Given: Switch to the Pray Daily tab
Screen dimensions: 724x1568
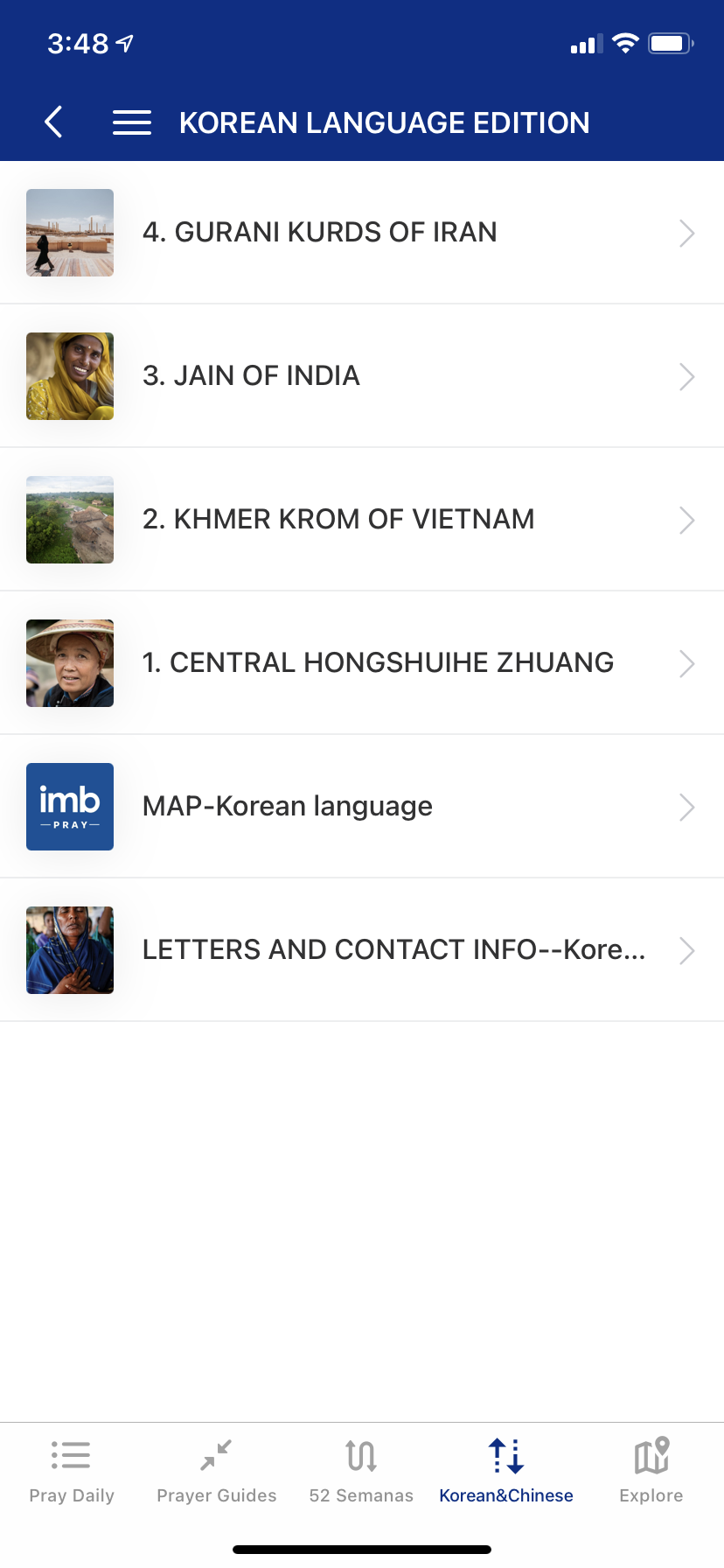Looking at the screenshot, I should pyautogui.click(x=72, y=1472).
